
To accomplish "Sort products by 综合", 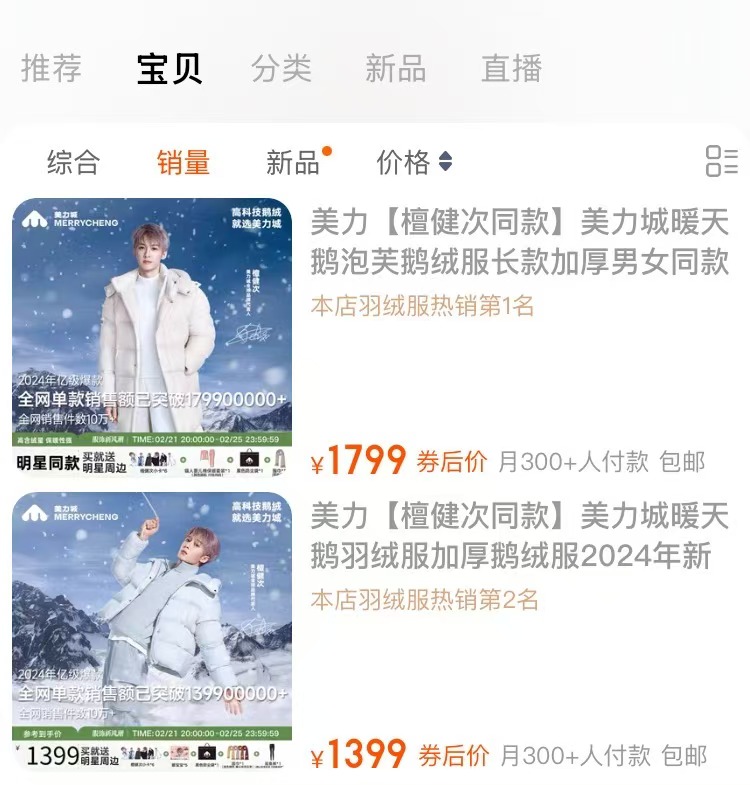I will click(73, 162).
